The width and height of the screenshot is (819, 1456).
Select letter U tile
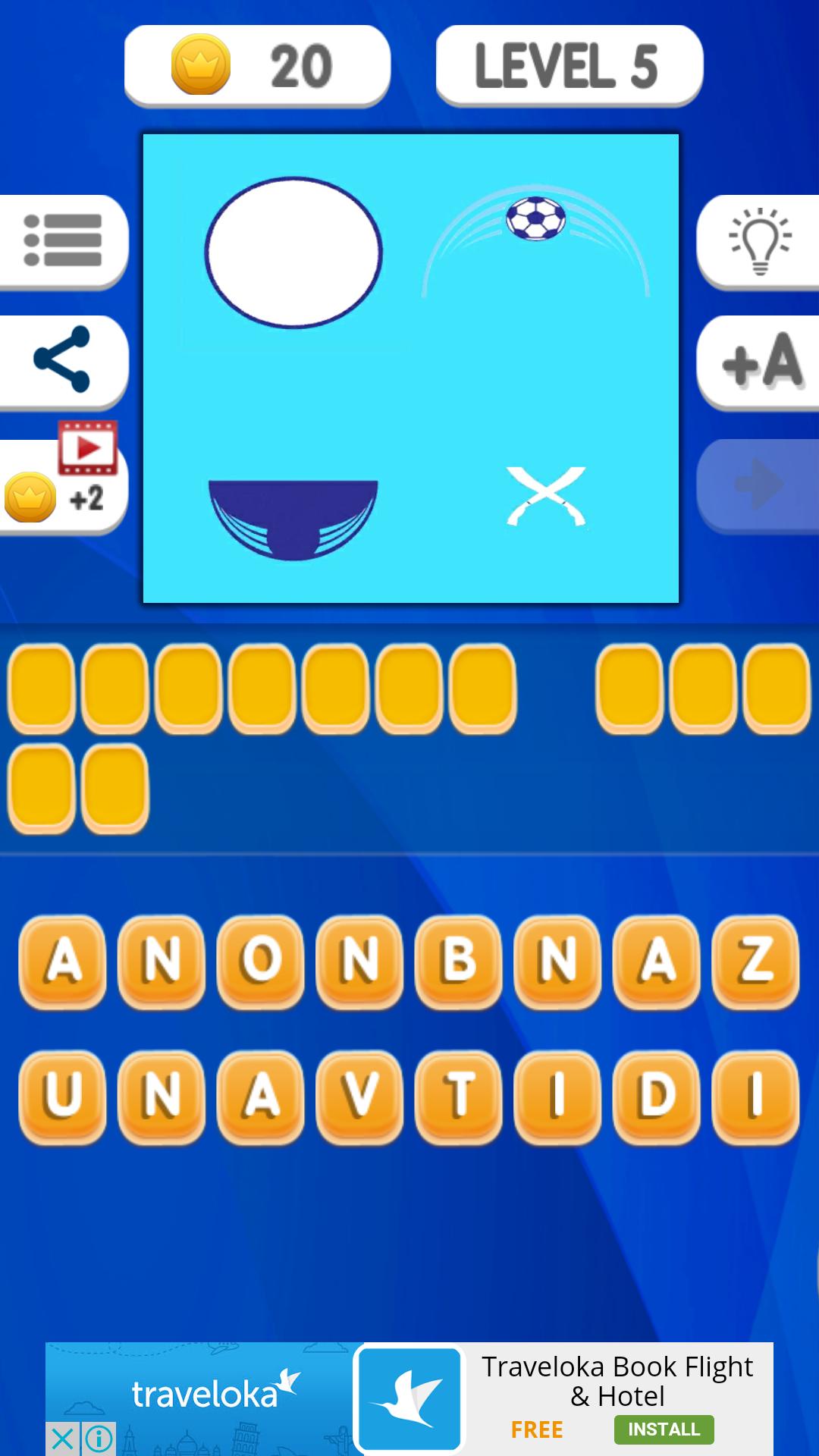pyautogui.click(x=63, y=1097)
